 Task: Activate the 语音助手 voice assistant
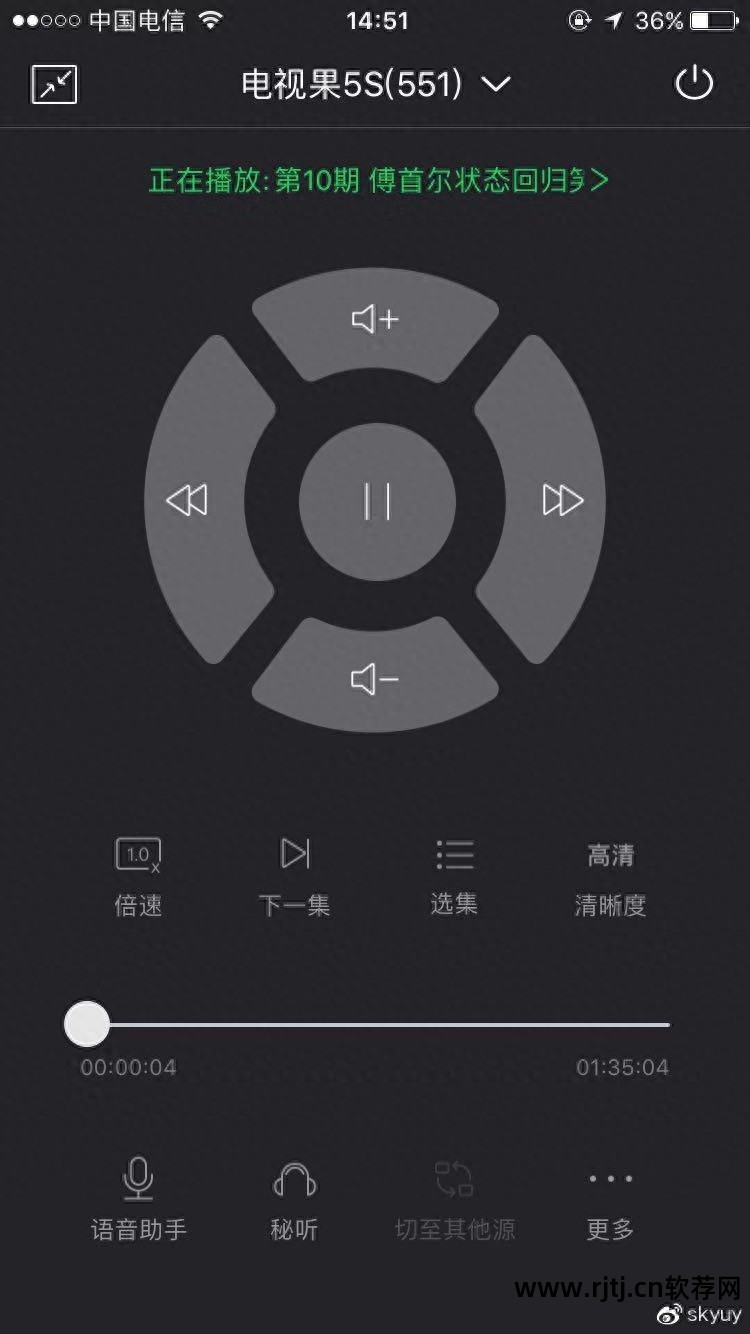[x=138, y=1198]
